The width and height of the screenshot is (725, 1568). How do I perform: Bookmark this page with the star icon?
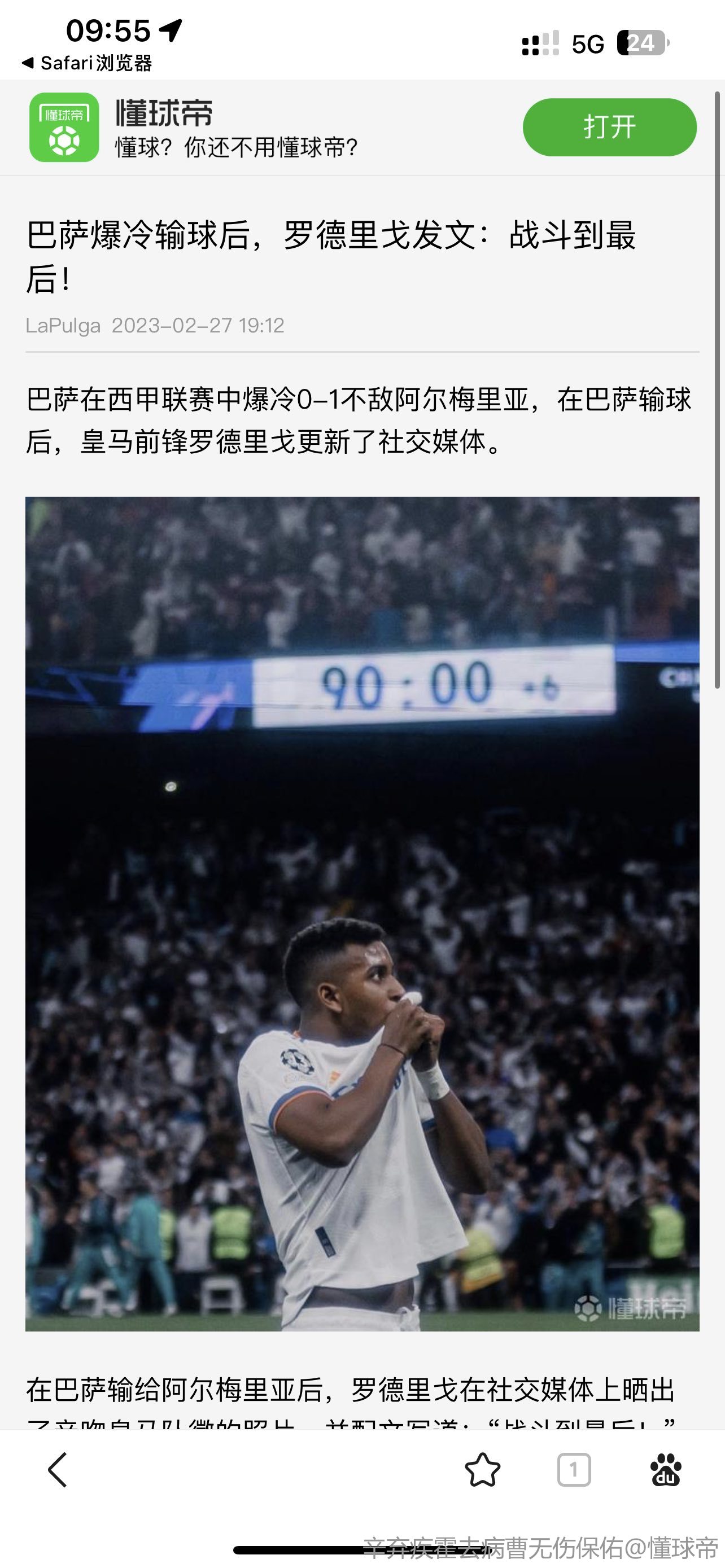[482, 1470]
